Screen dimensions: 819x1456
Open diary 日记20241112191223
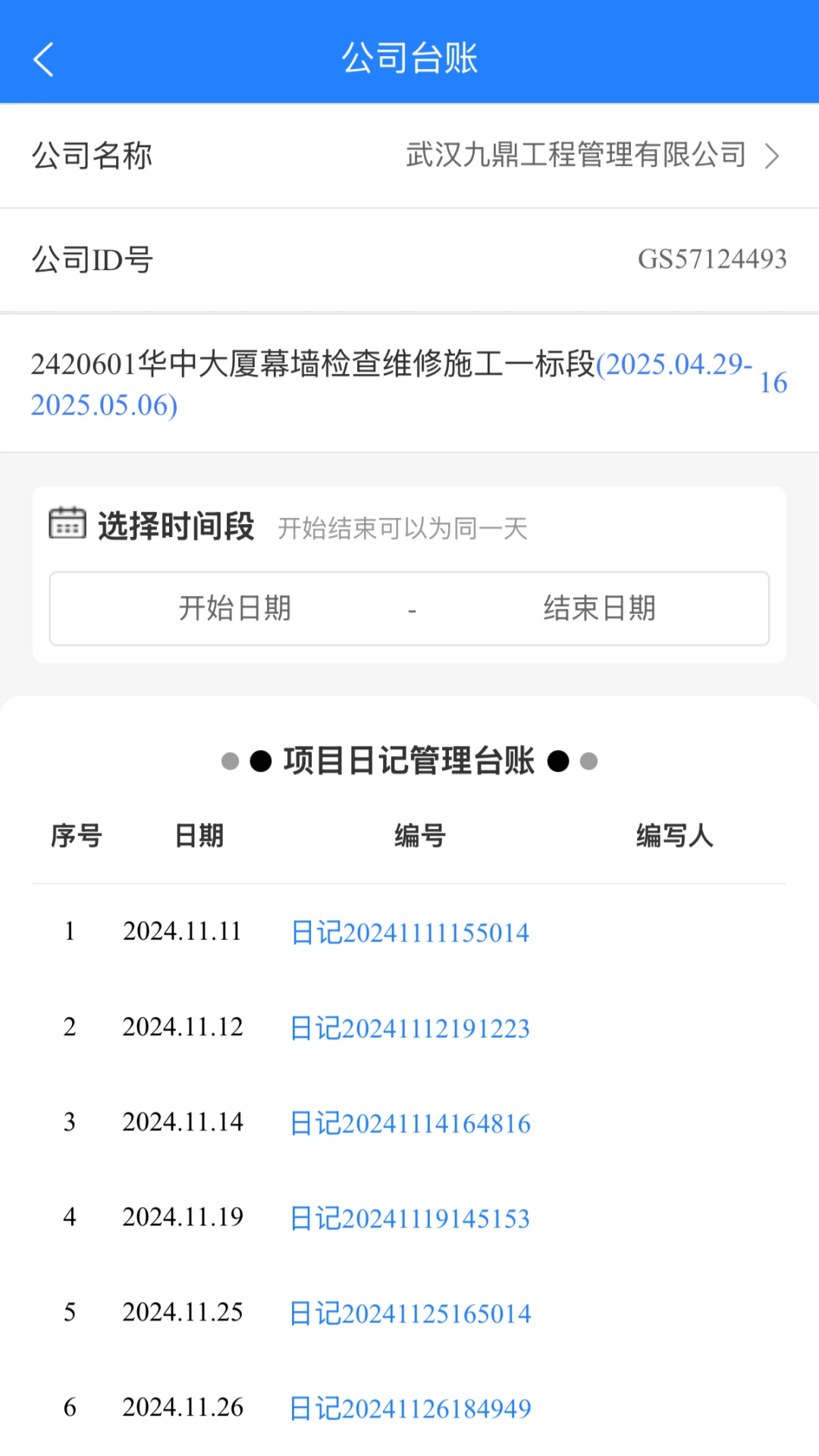click(409, 1028)
